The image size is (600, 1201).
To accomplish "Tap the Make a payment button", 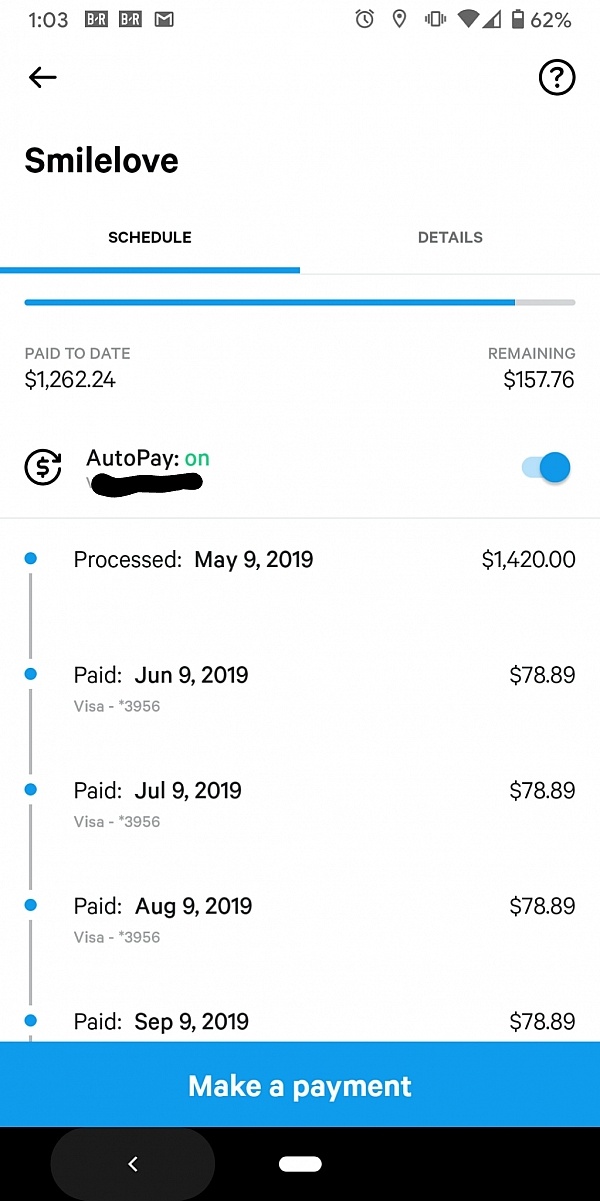I will [300, 1086].
